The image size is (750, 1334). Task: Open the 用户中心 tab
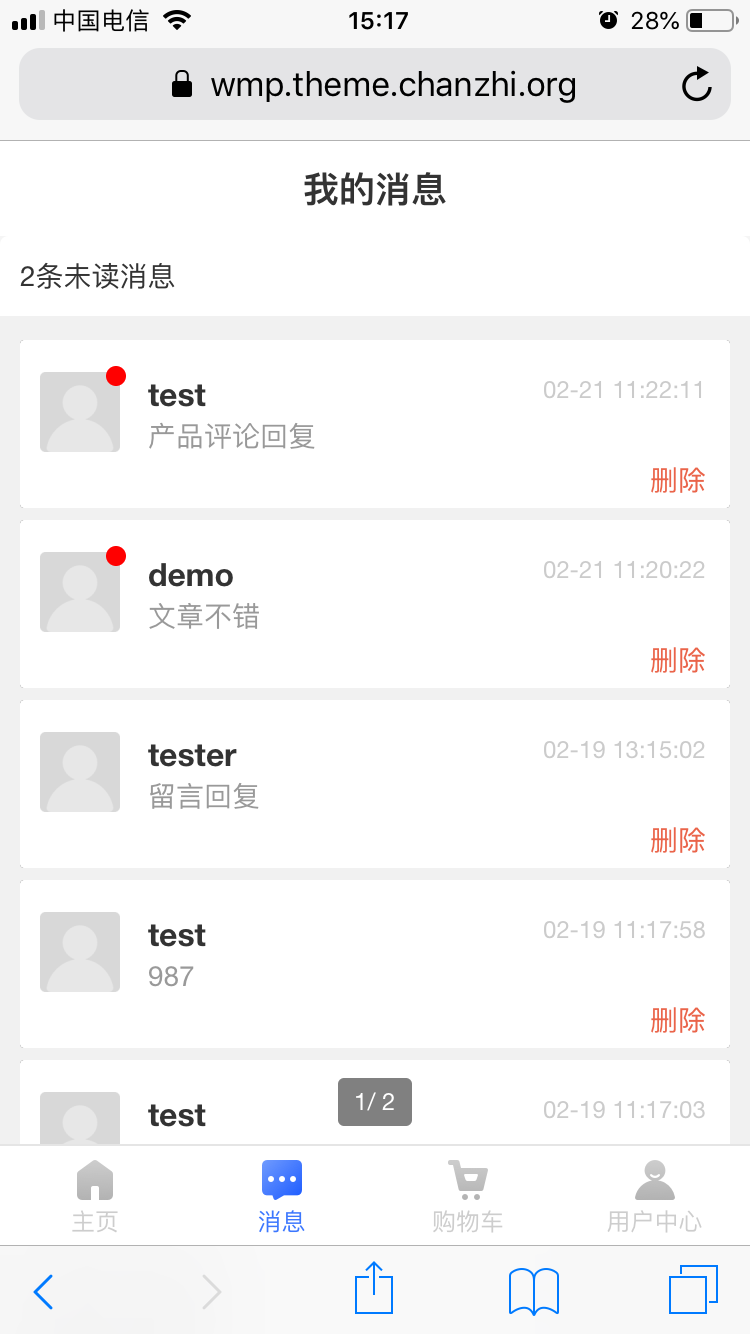point(655,1196)
